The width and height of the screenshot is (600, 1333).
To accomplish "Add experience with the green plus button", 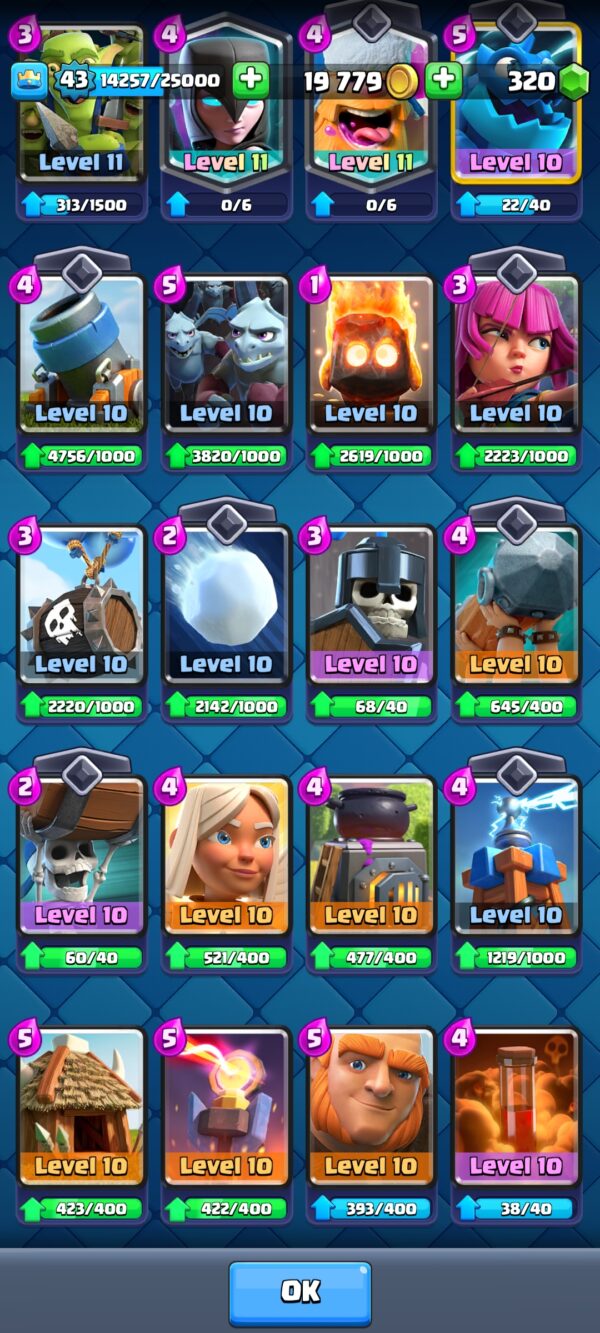I will (250, 80).
